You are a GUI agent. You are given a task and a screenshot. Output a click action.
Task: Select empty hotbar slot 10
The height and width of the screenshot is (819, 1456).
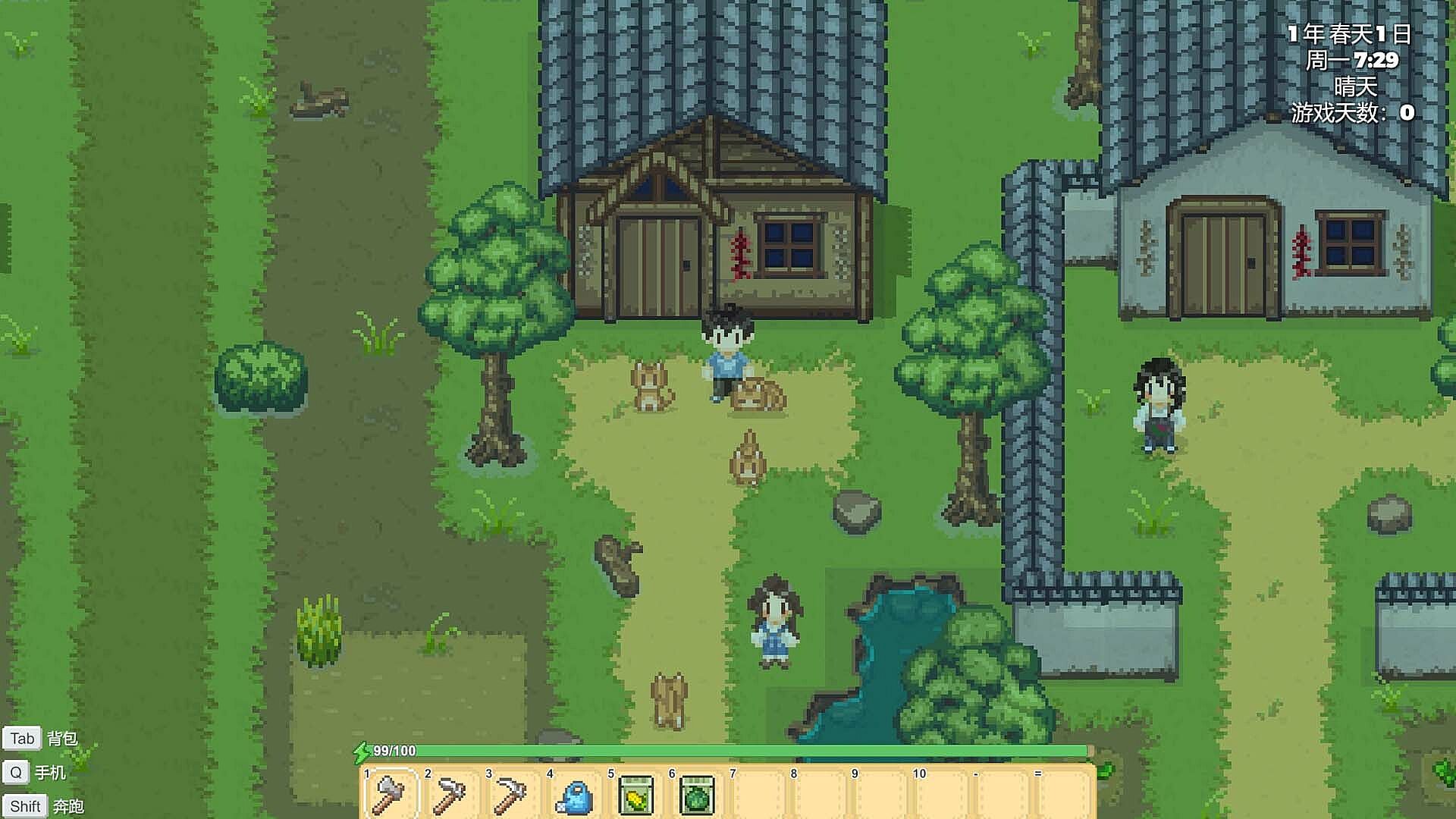940,794
